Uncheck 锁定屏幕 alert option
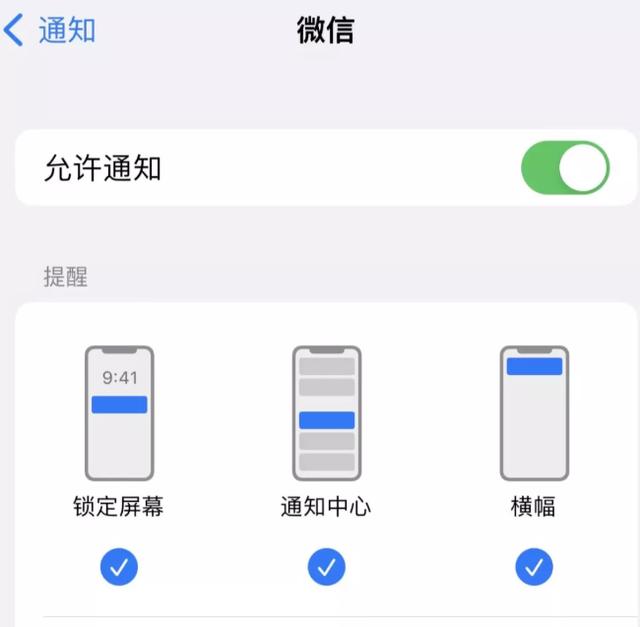 119,567
